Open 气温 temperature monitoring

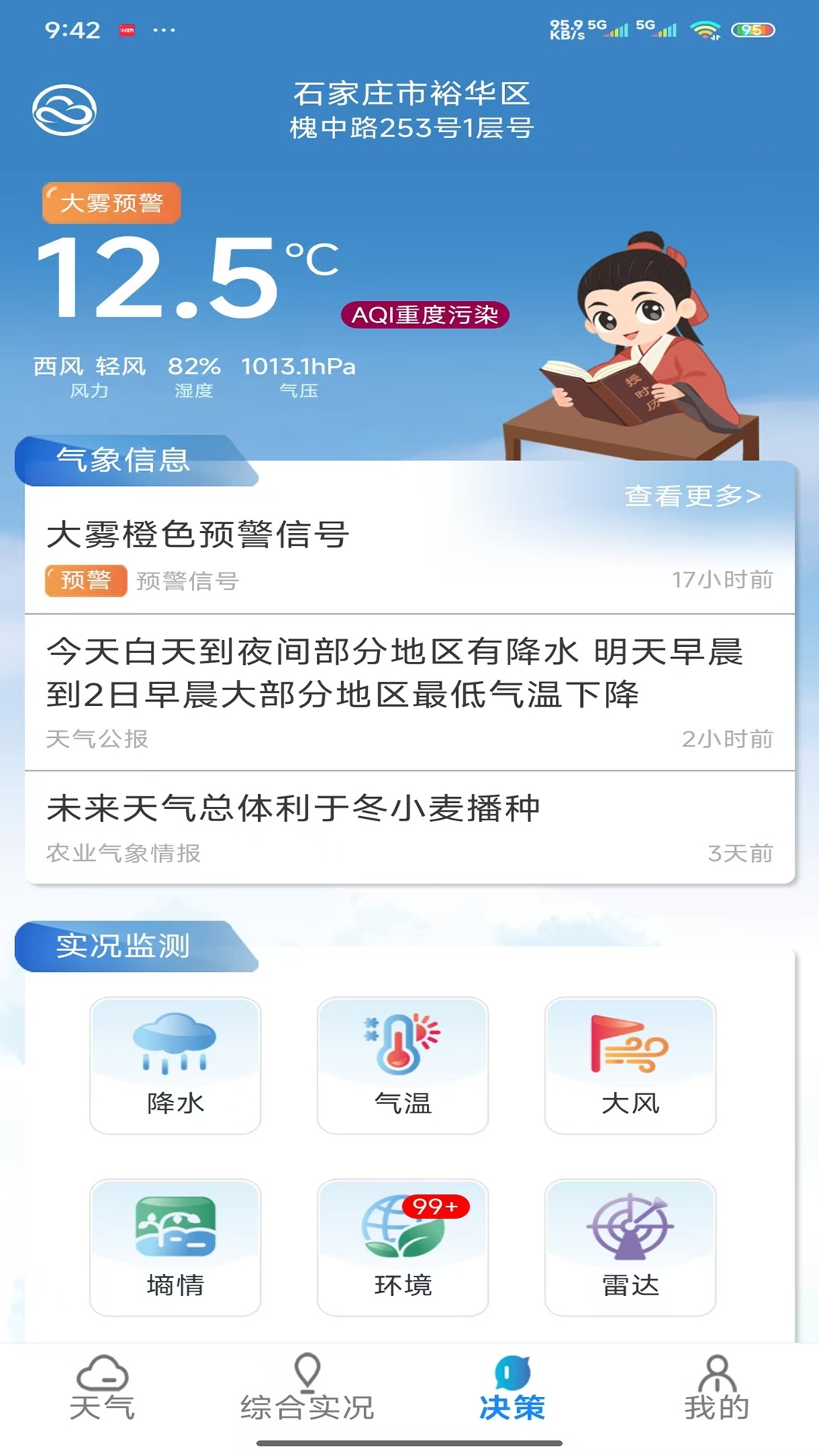pyautogui.click(x=403, y=1065)
